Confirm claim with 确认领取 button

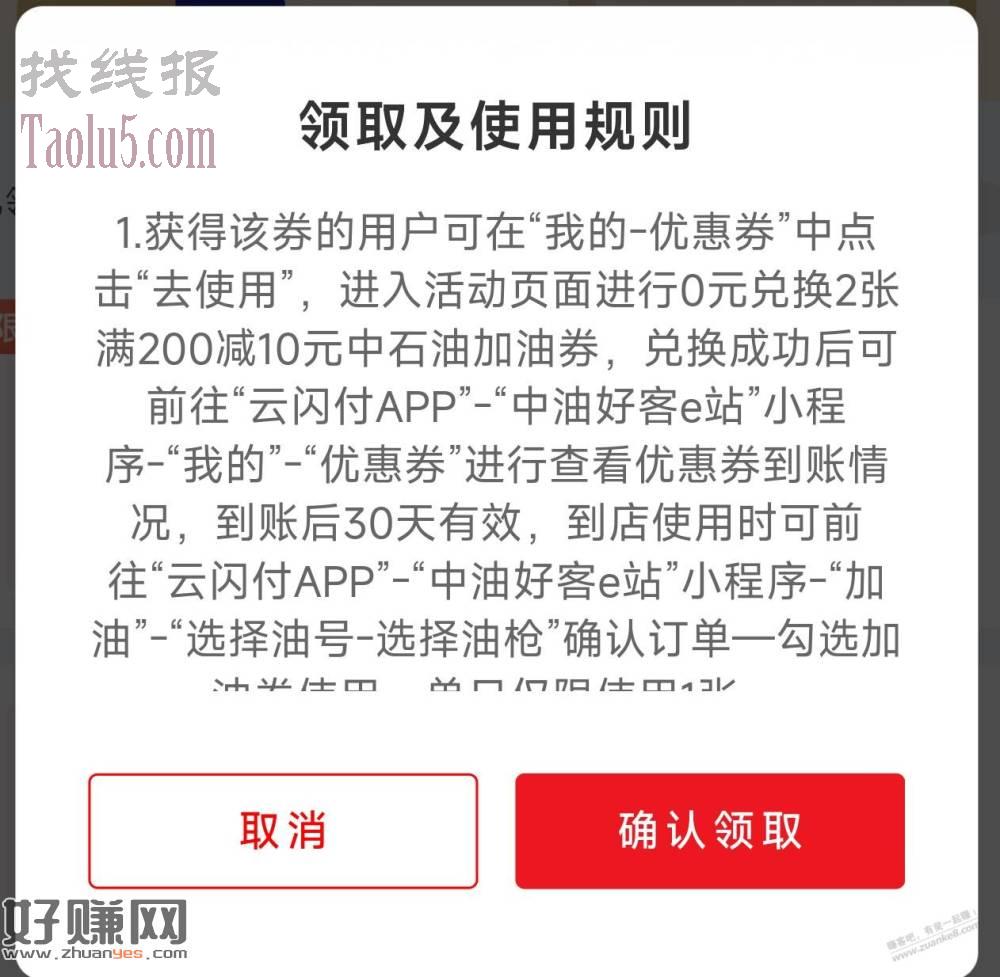pos(710,831)
